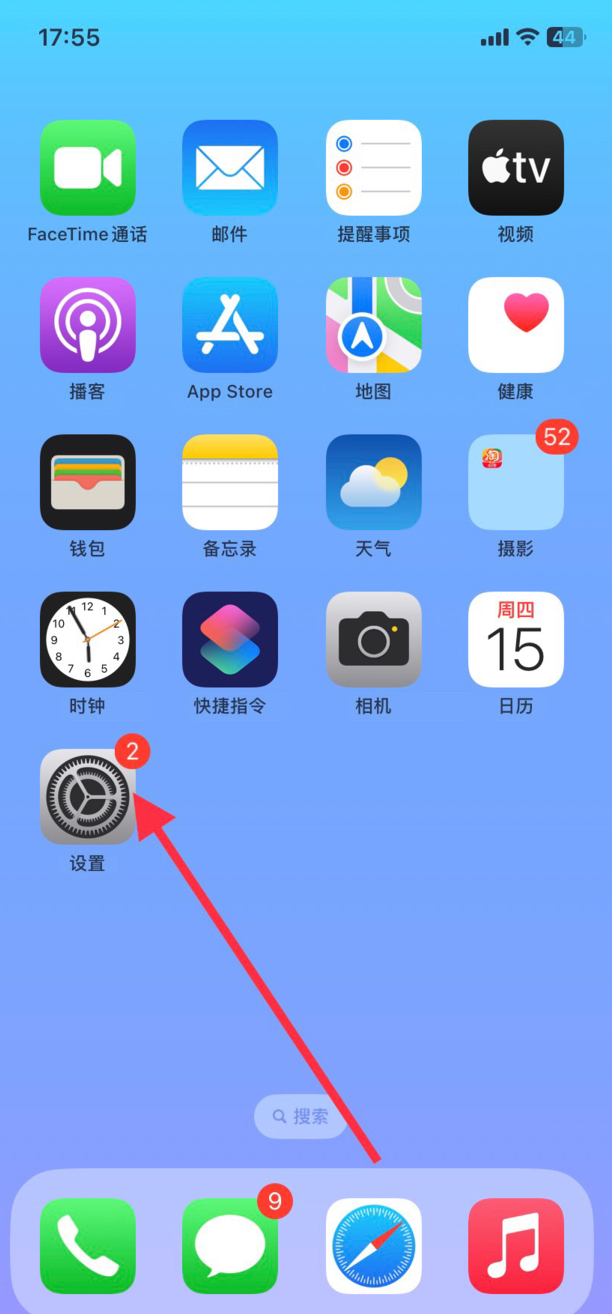The width and height of the screenshot is (612, 1314).
Task: Launch the 健康 health app
Action: 516,325
